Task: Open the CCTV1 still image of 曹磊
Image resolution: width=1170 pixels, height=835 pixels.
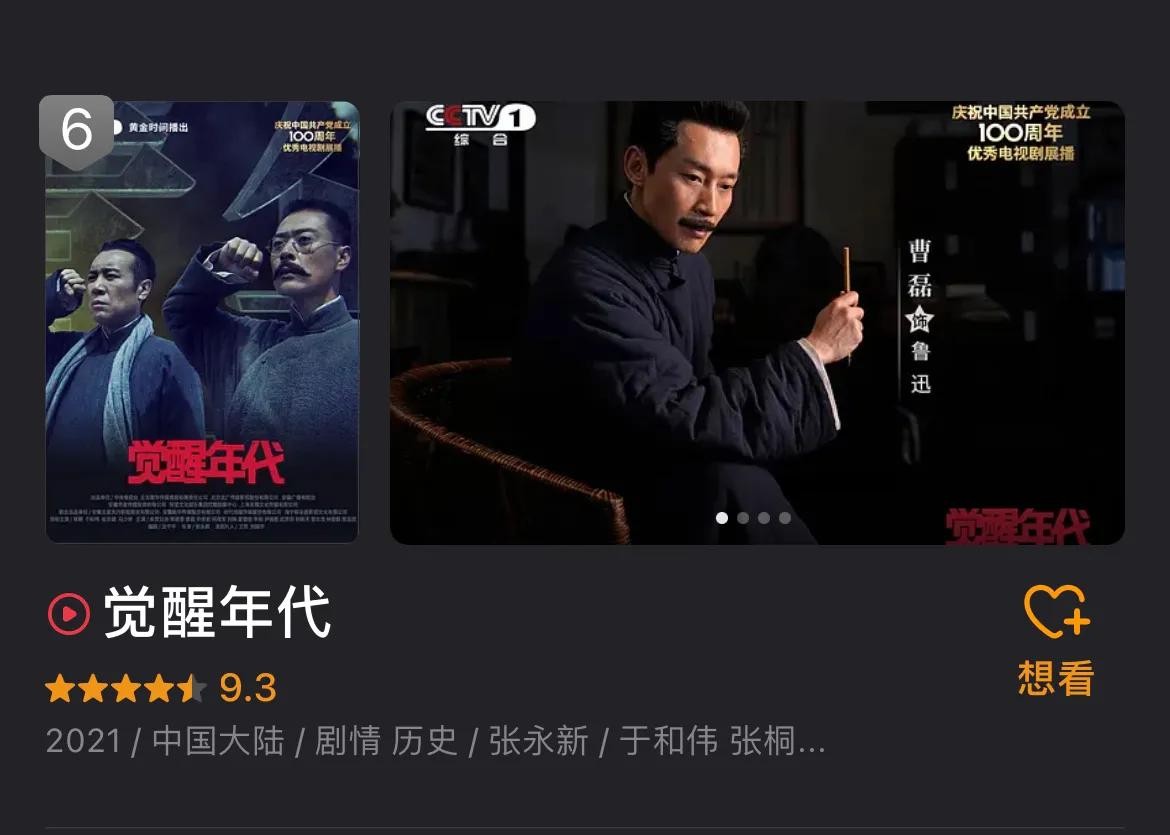Action: pos(756,322)
